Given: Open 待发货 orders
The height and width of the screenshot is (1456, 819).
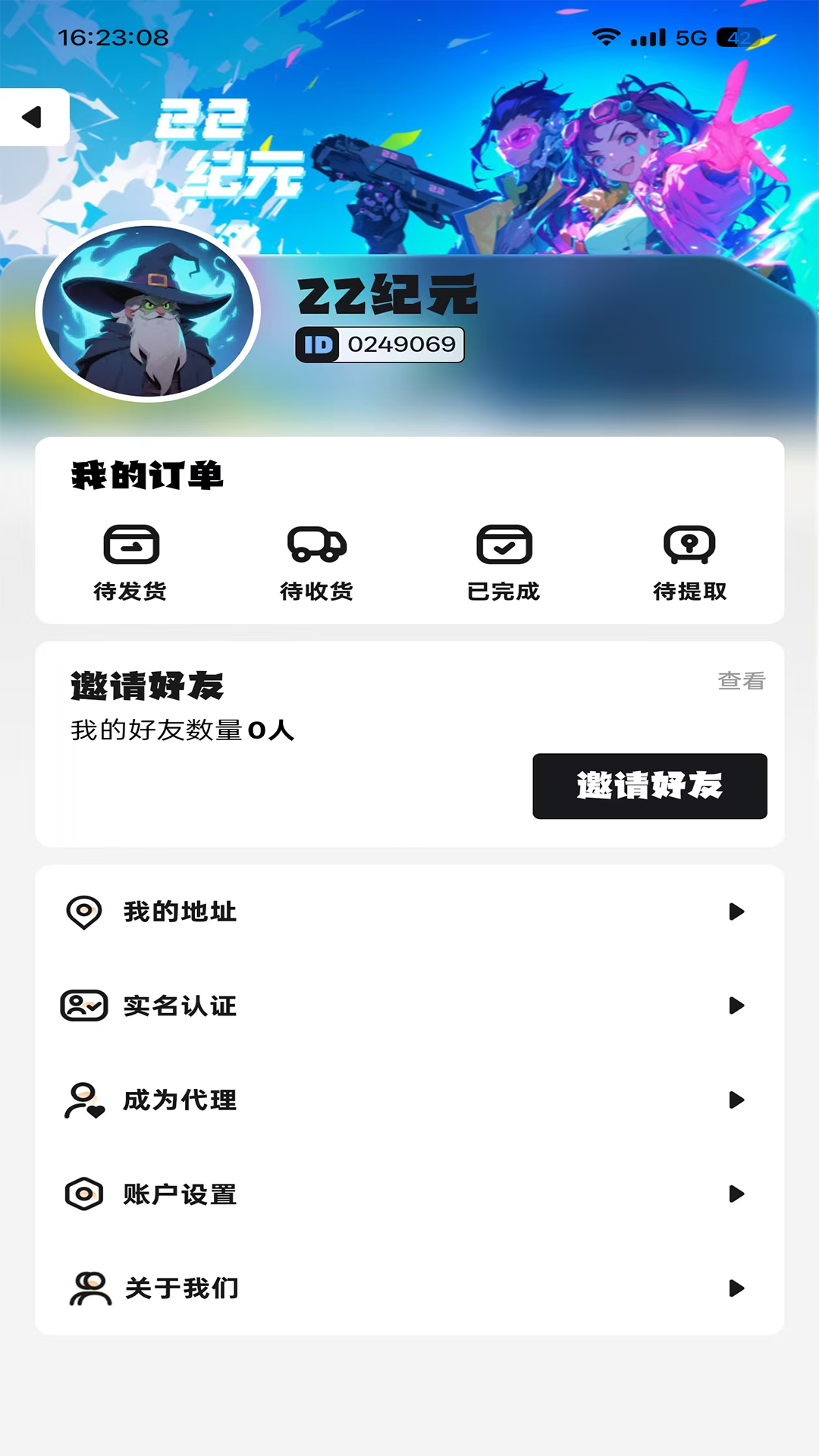Looking at the screenshot, I should click(x=130, y=563).
